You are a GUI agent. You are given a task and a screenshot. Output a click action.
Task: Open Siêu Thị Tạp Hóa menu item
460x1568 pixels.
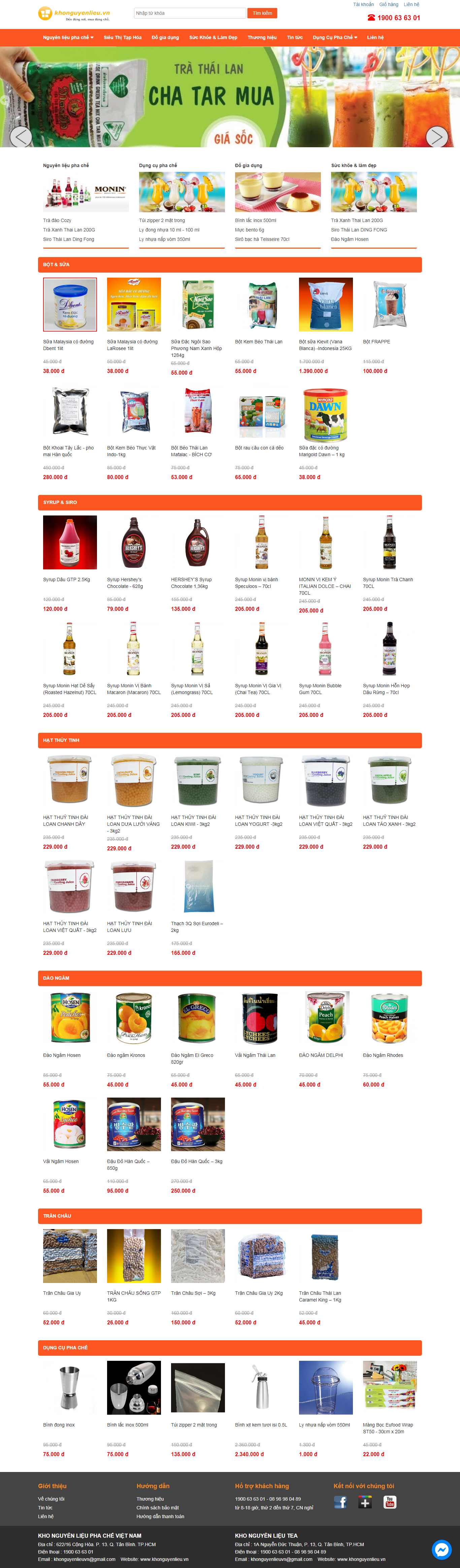click(x=122, y=38)
